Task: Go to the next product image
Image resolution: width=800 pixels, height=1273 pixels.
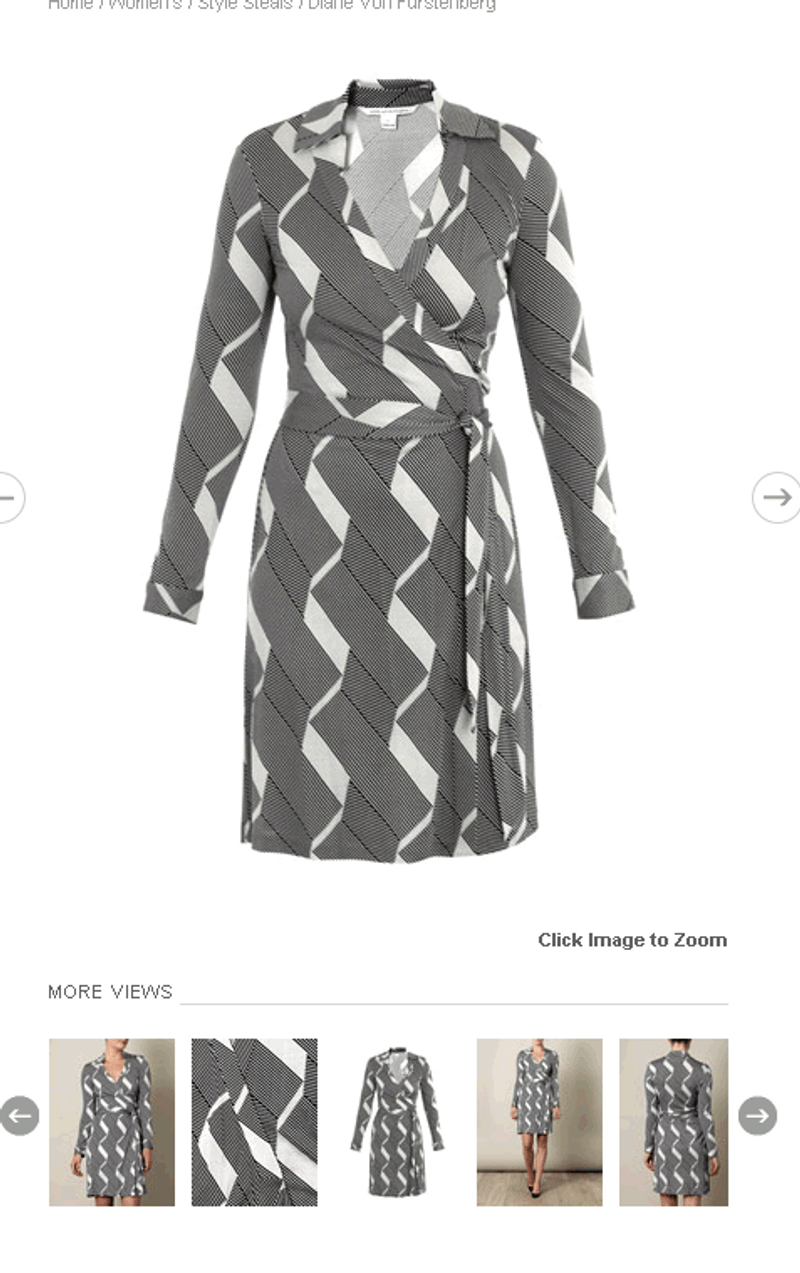Action: (776, 497)
